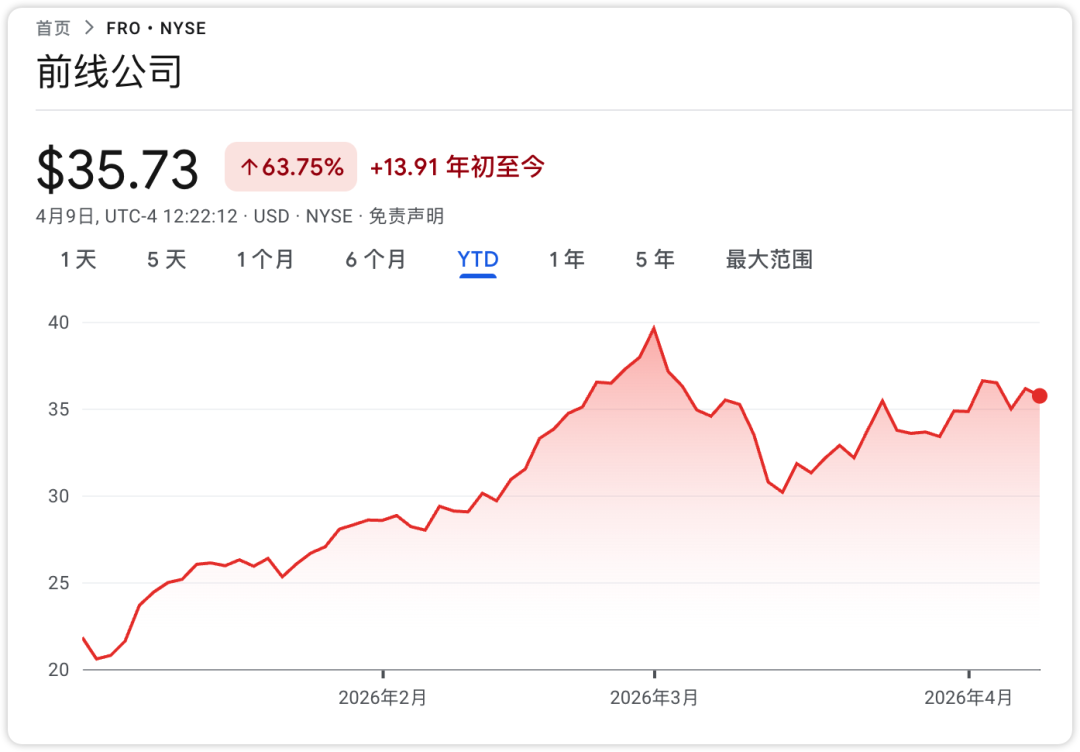This screenshot has width=1080, height=752.
Task: Select the 1天 time range
Action: coord(78,260)
